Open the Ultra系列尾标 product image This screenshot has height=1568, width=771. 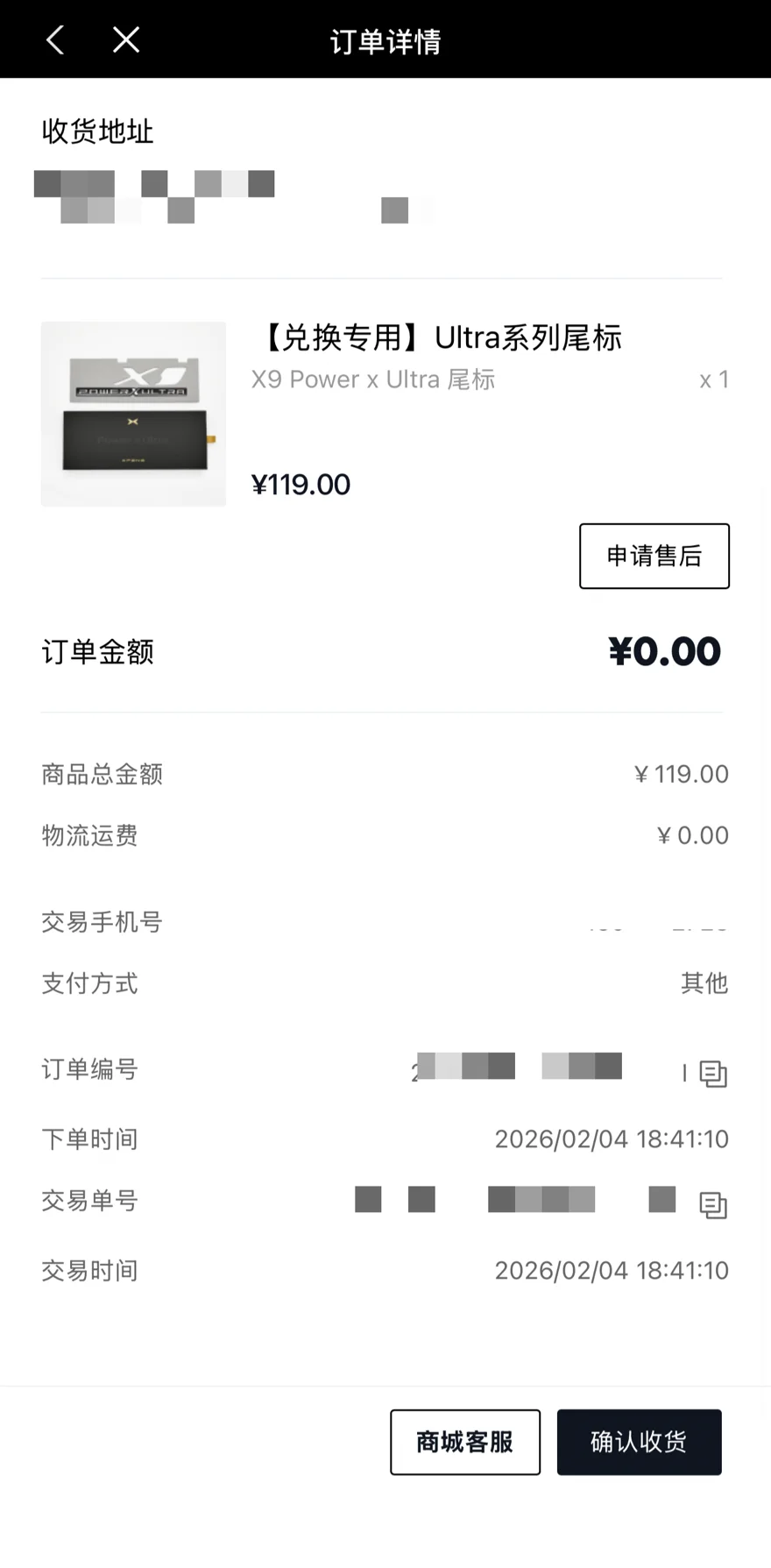pos(133,414)
